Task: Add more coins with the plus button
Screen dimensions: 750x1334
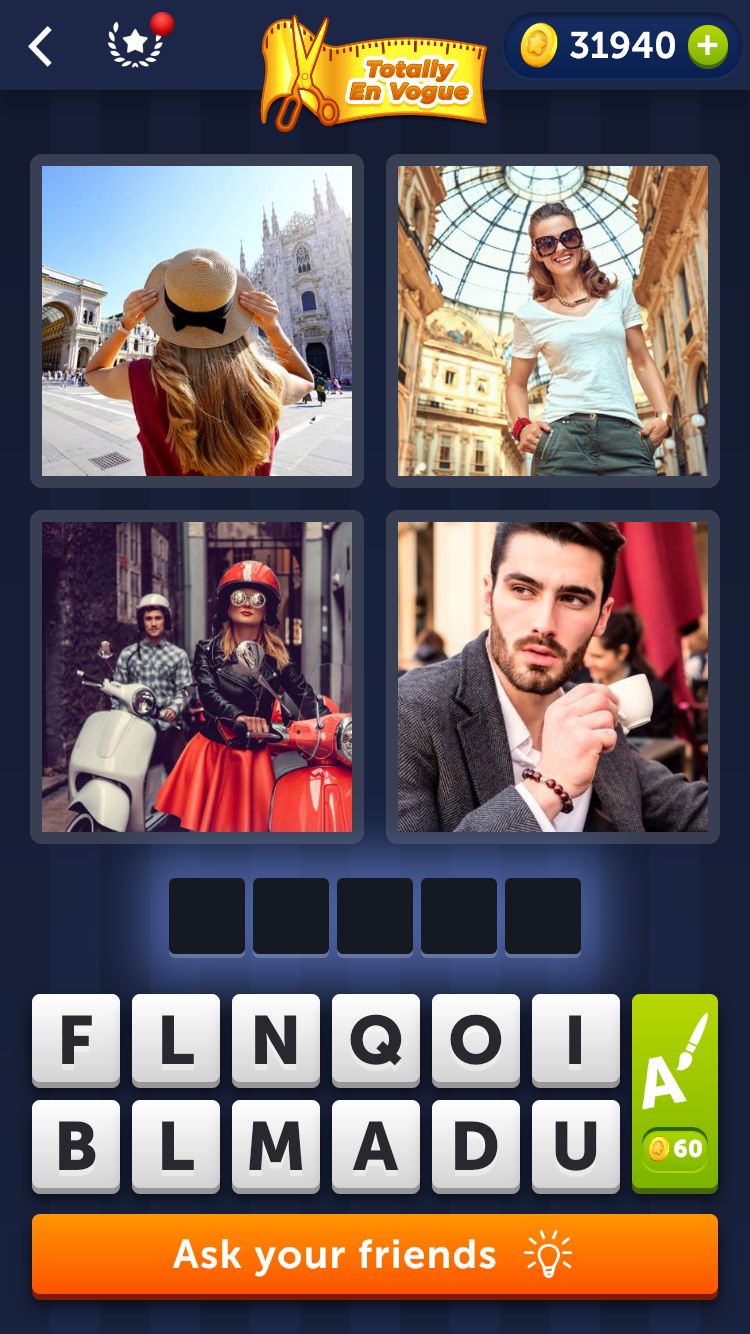Action: pos(707,46)
